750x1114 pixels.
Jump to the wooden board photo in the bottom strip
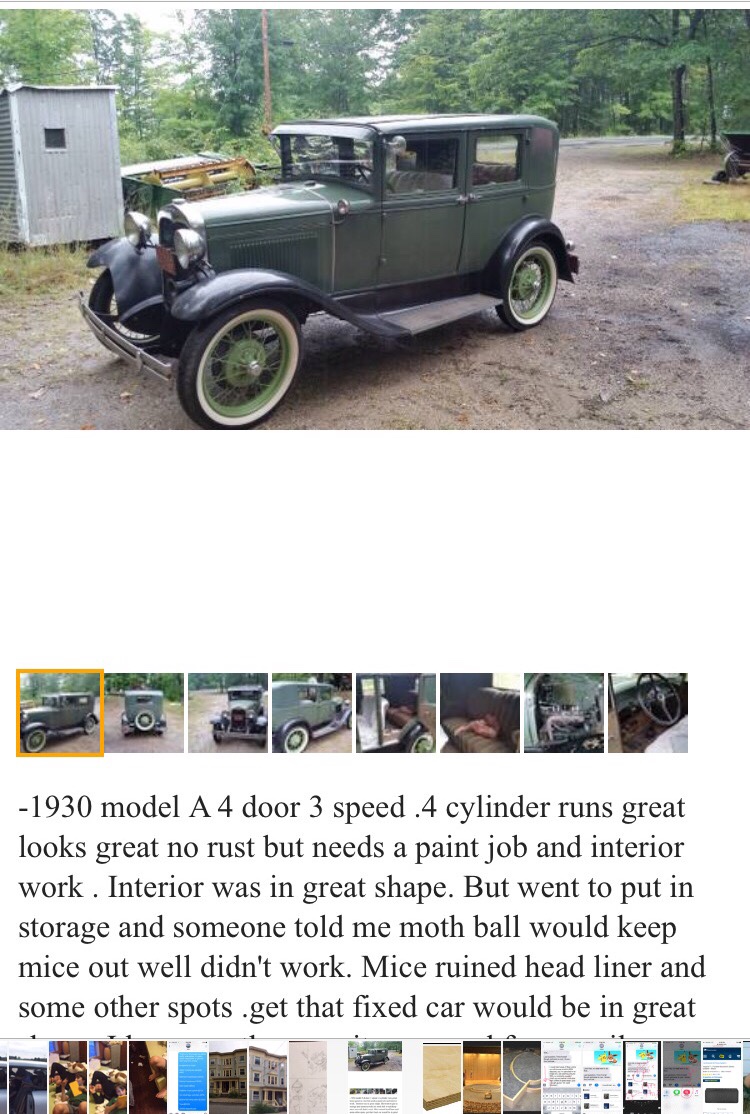(442, 1078)
